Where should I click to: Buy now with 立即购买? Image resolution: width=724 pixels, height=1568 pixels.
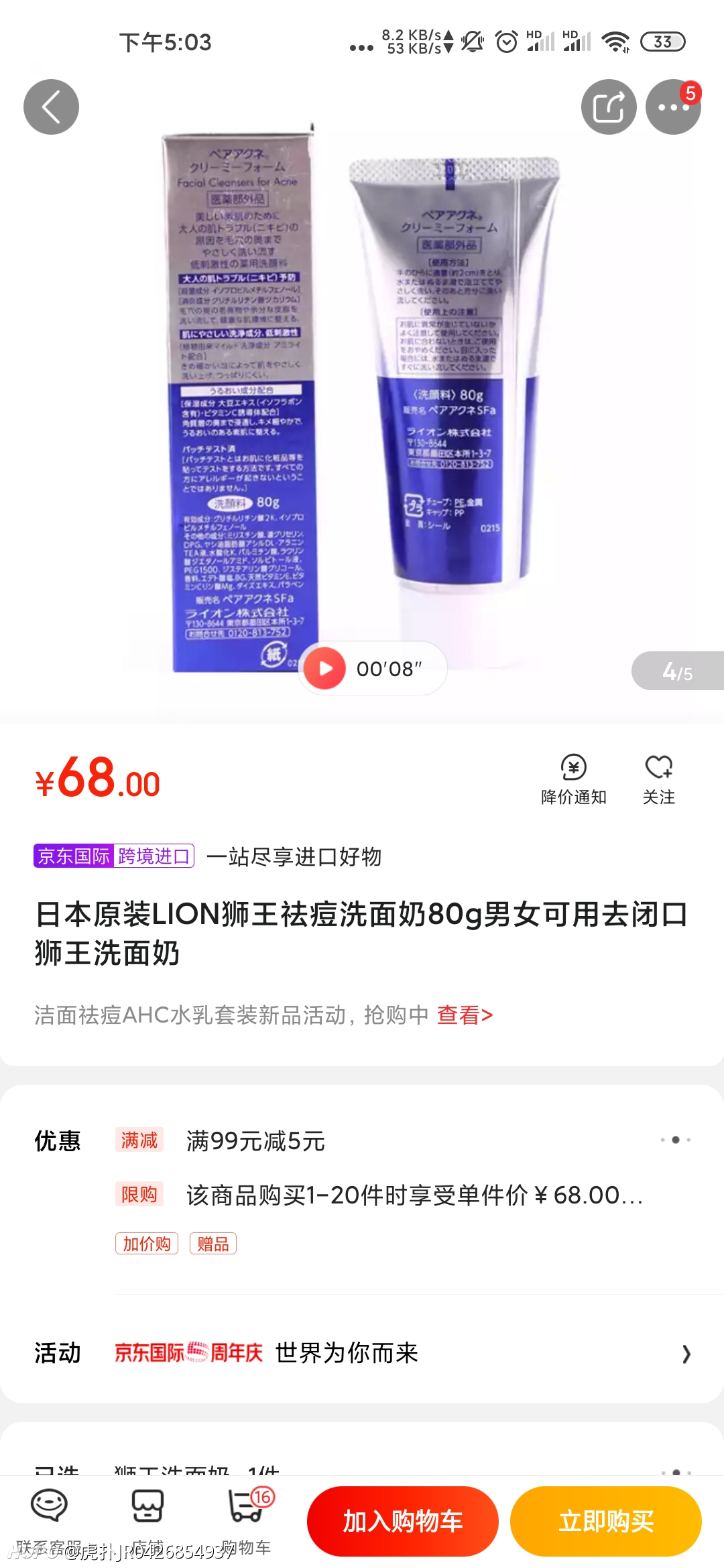[605, 1521]
